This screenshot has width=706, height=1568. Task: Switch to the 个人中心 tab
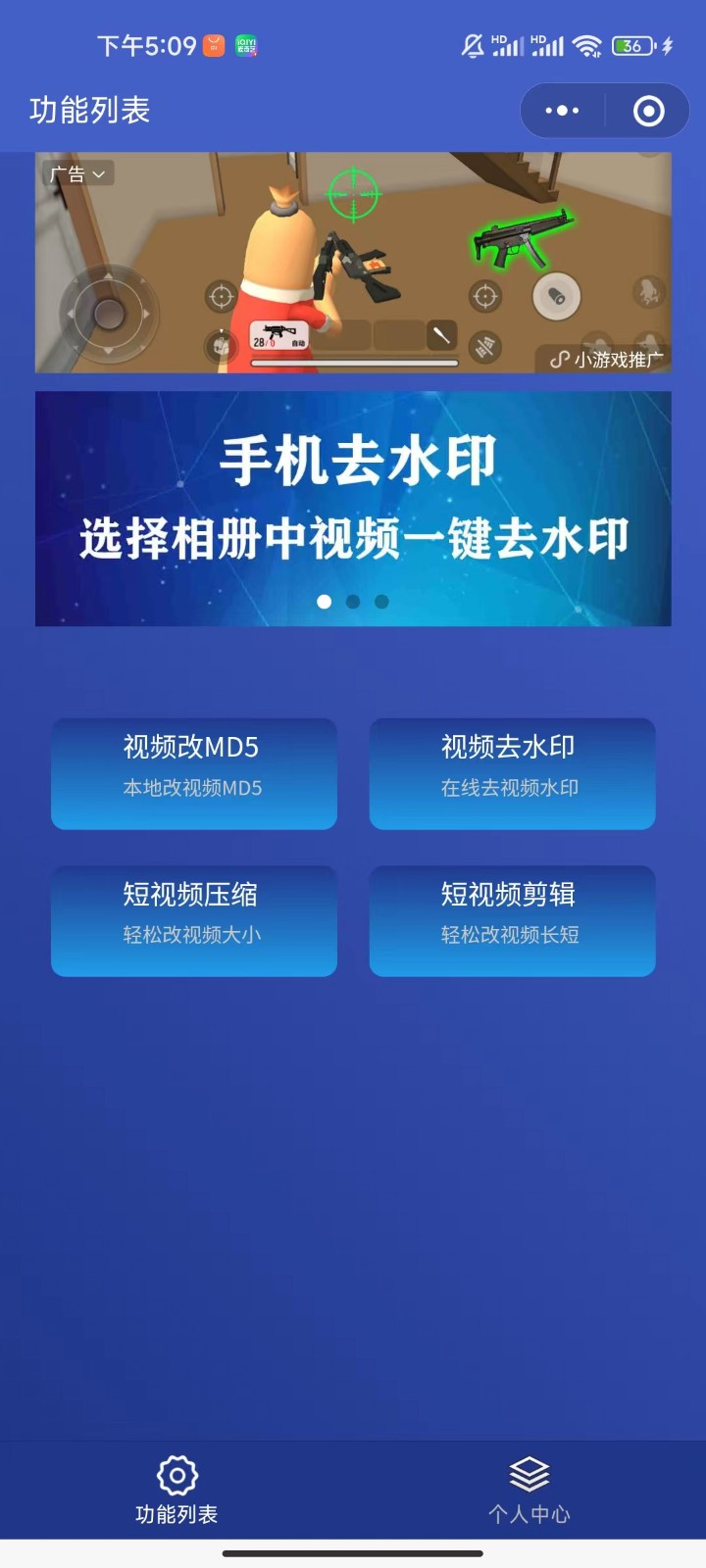tap(529, 1490)
